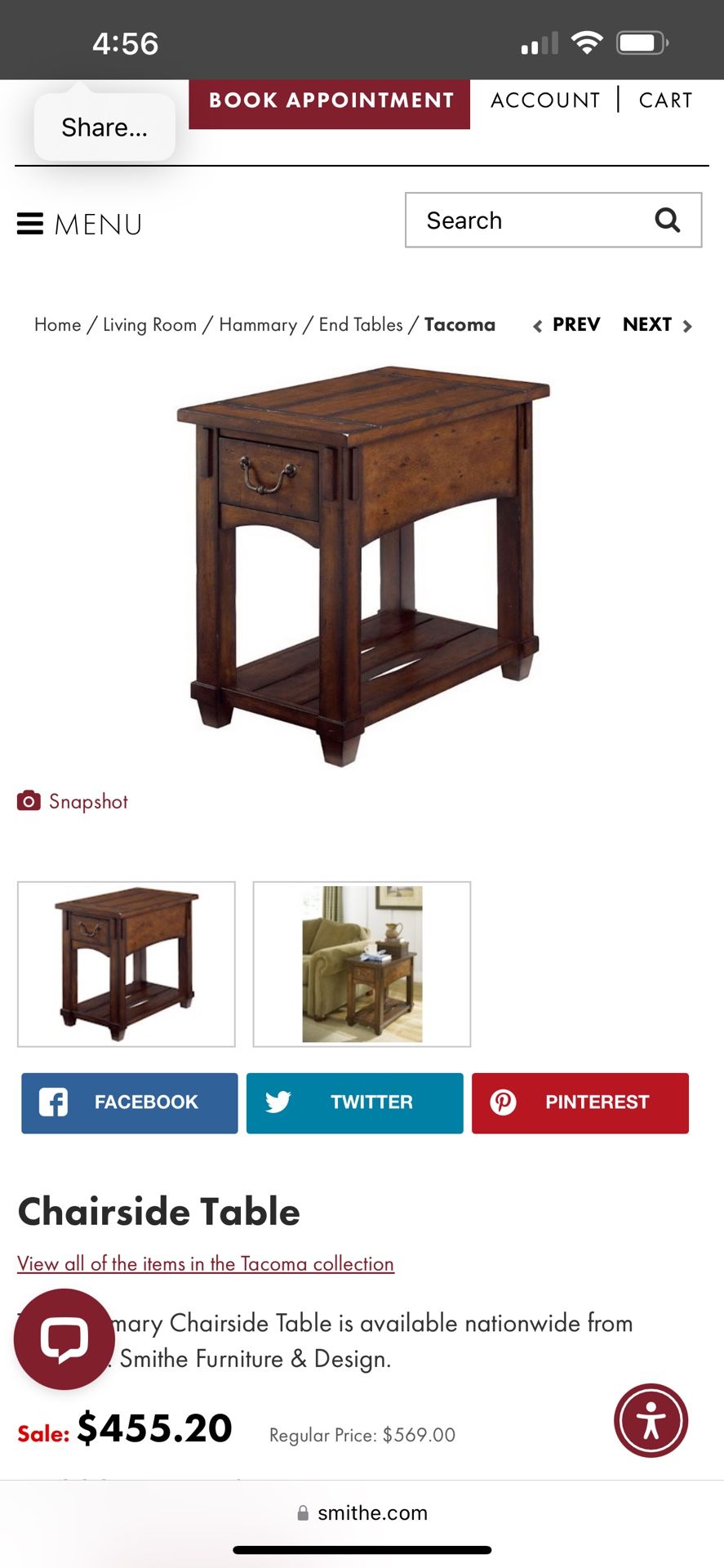Tap the Book Appointment button
Viewport: 724px width, 1568px height.
pos(330,101)
